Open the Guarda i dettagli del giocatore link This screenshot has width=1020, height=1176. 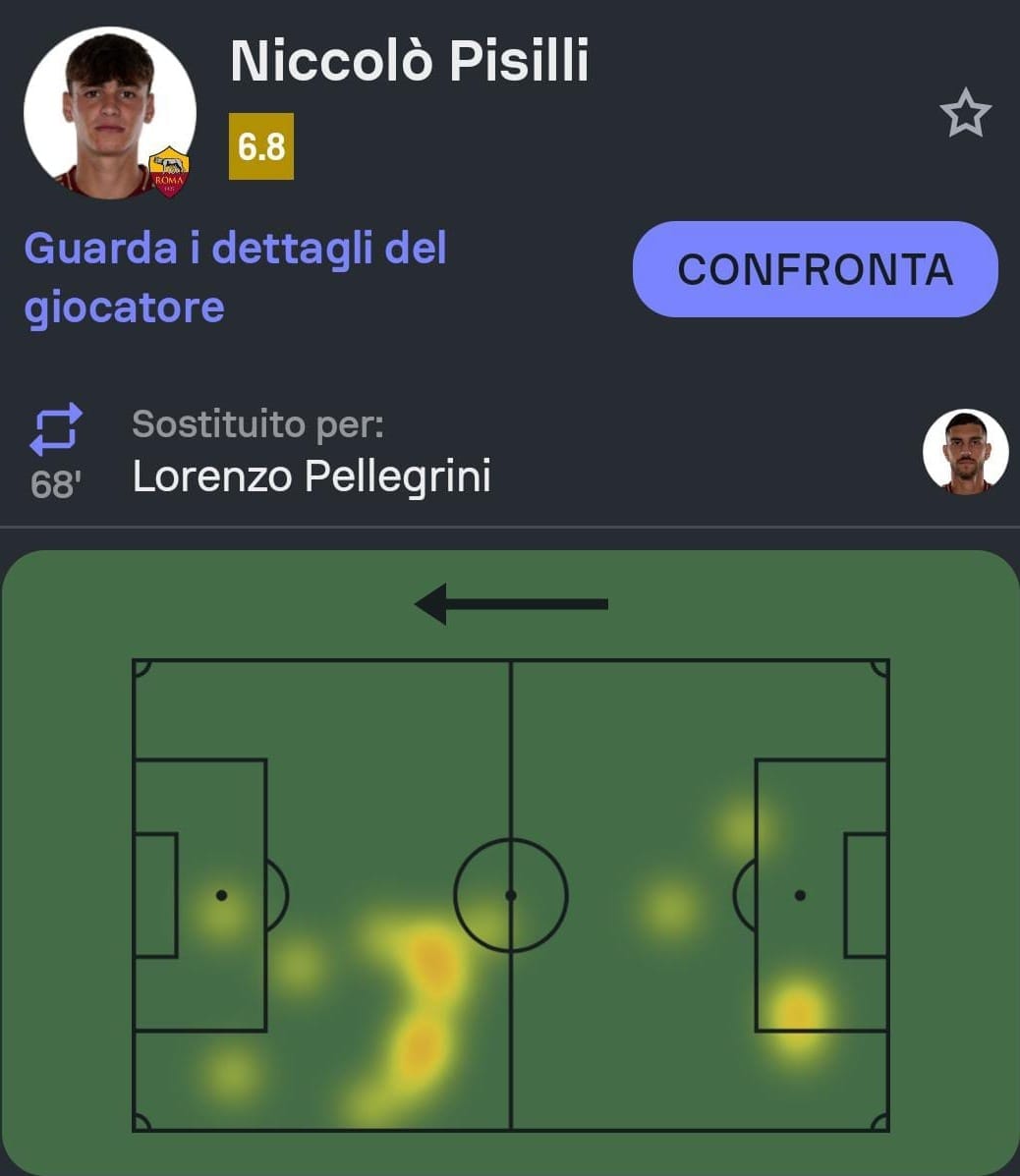pos(235,277)
